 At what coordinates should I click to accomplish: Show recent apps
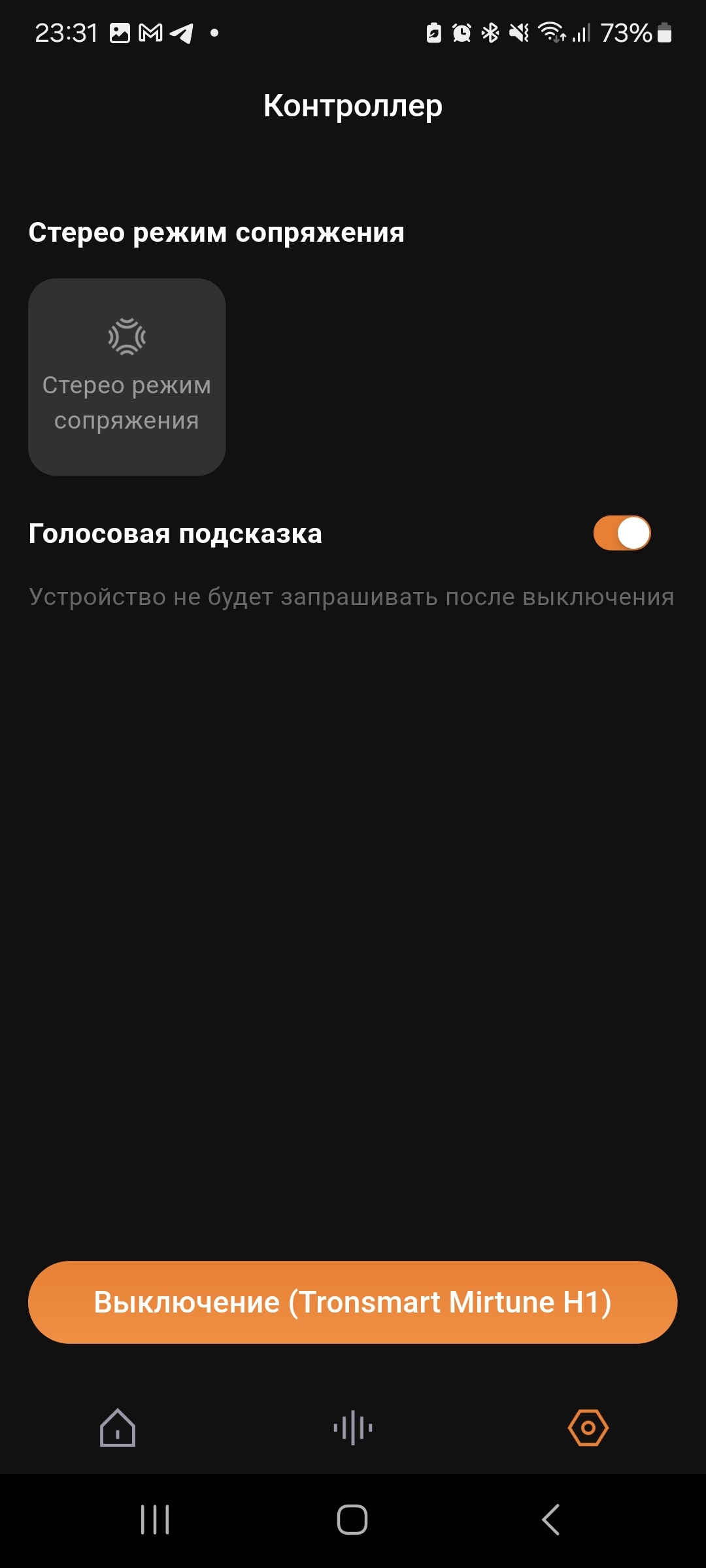click(x=155, y=1520)
